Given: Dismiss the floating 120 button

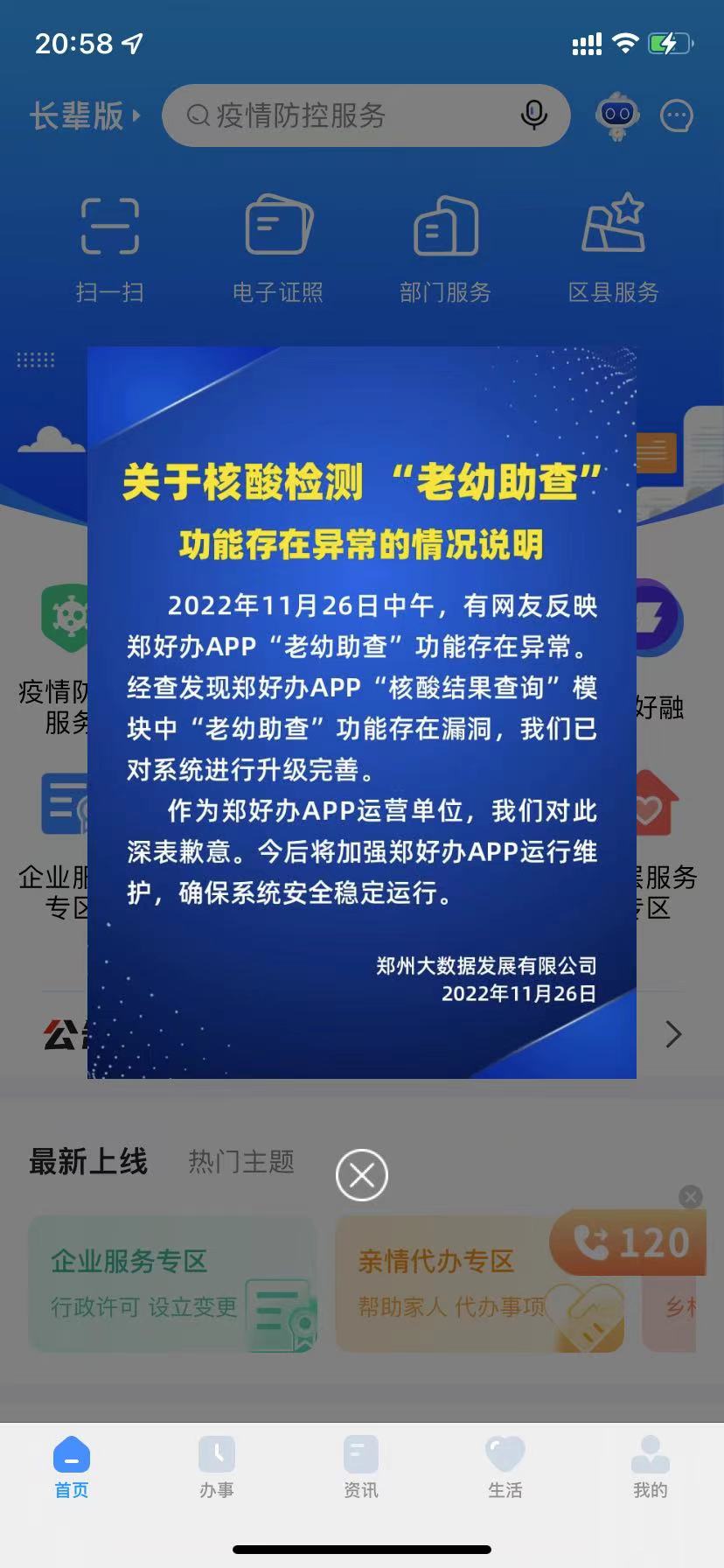Looking at the screenshot, I should point(691,1196).
